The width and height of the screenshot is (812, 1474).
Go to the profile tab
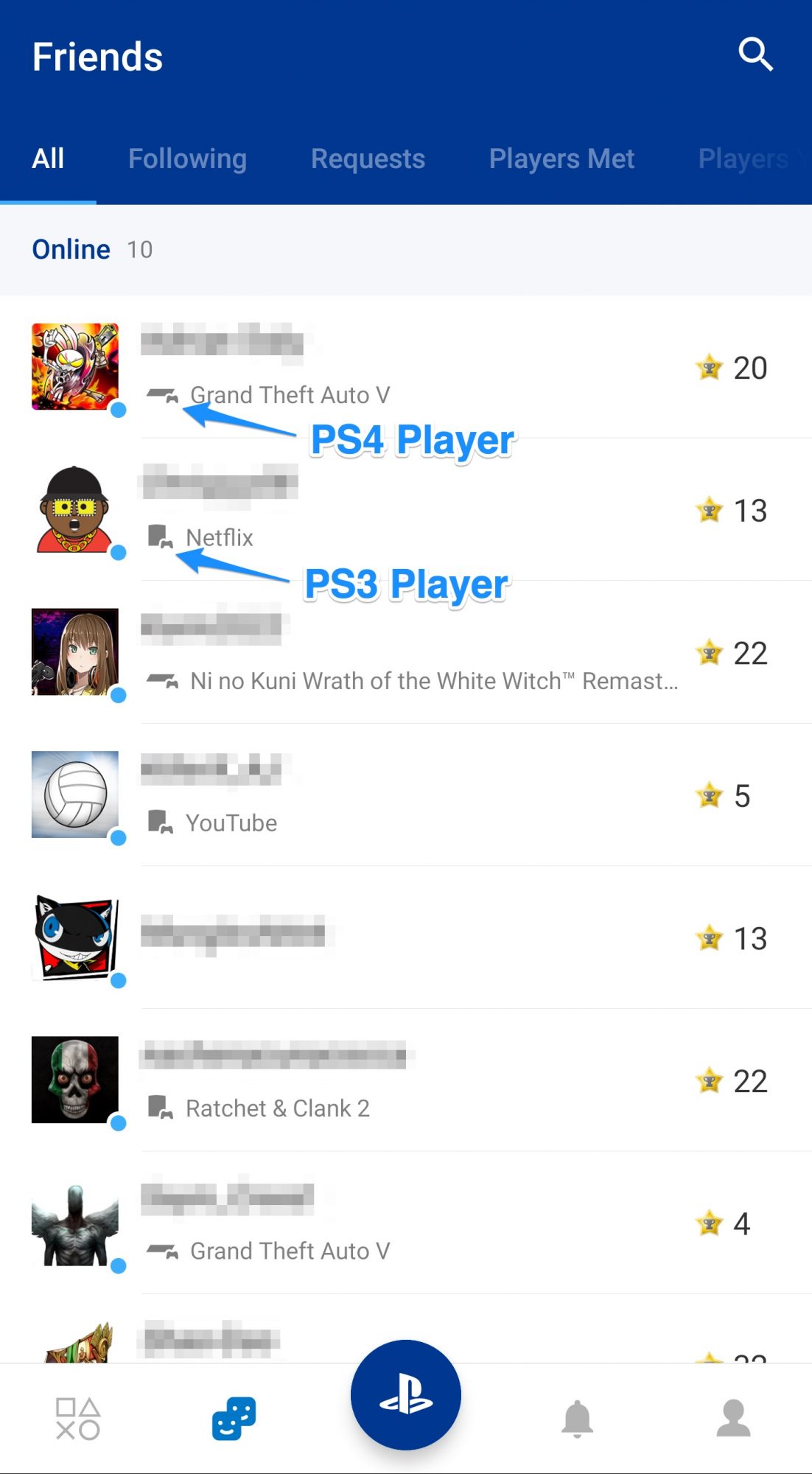click(x=733, y=1419)
